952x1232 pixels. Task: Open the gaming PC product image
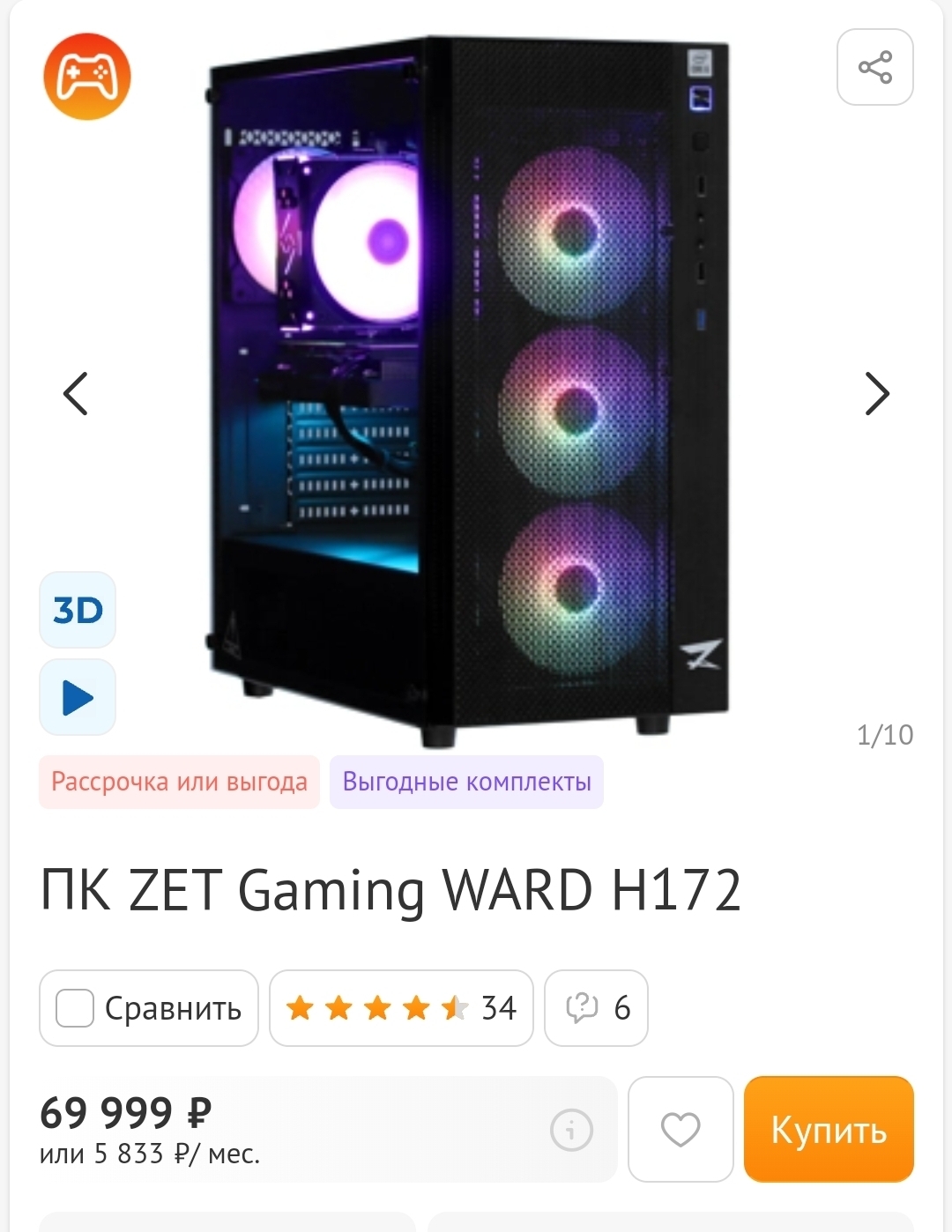[467, 388]
